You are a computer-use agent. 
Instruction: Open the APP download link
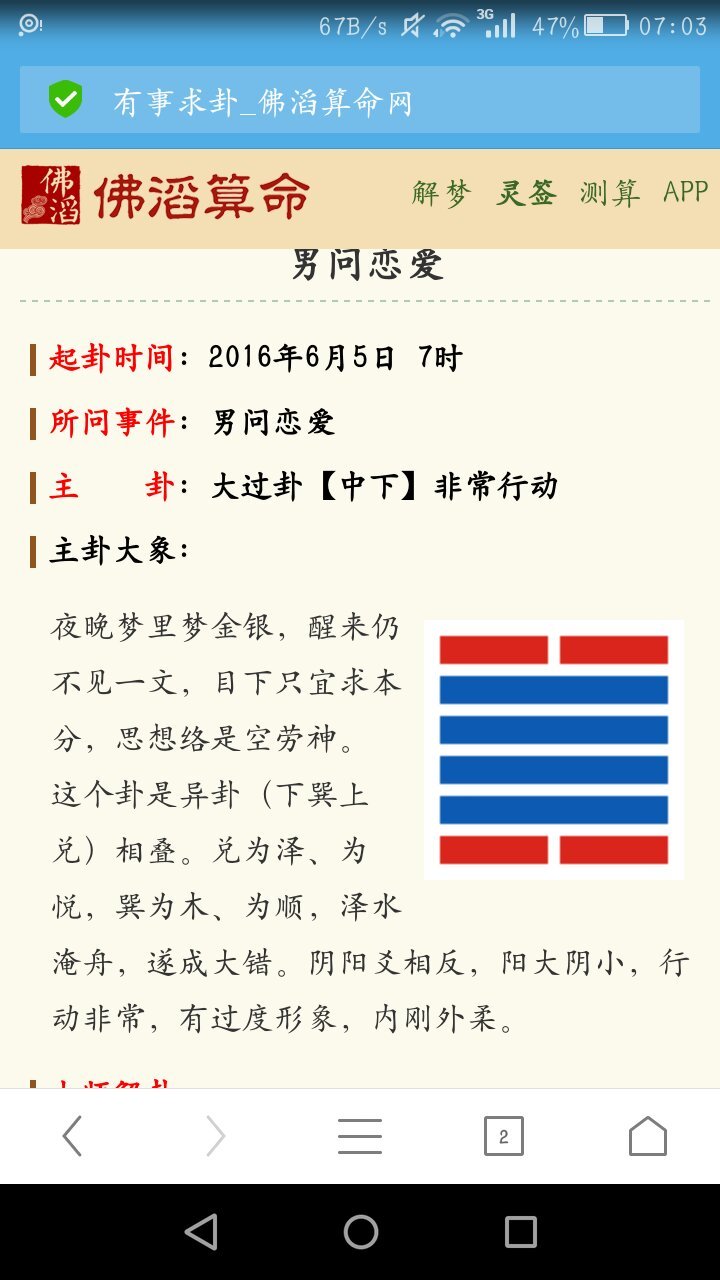pyautogui.click(x=685, y=193)
